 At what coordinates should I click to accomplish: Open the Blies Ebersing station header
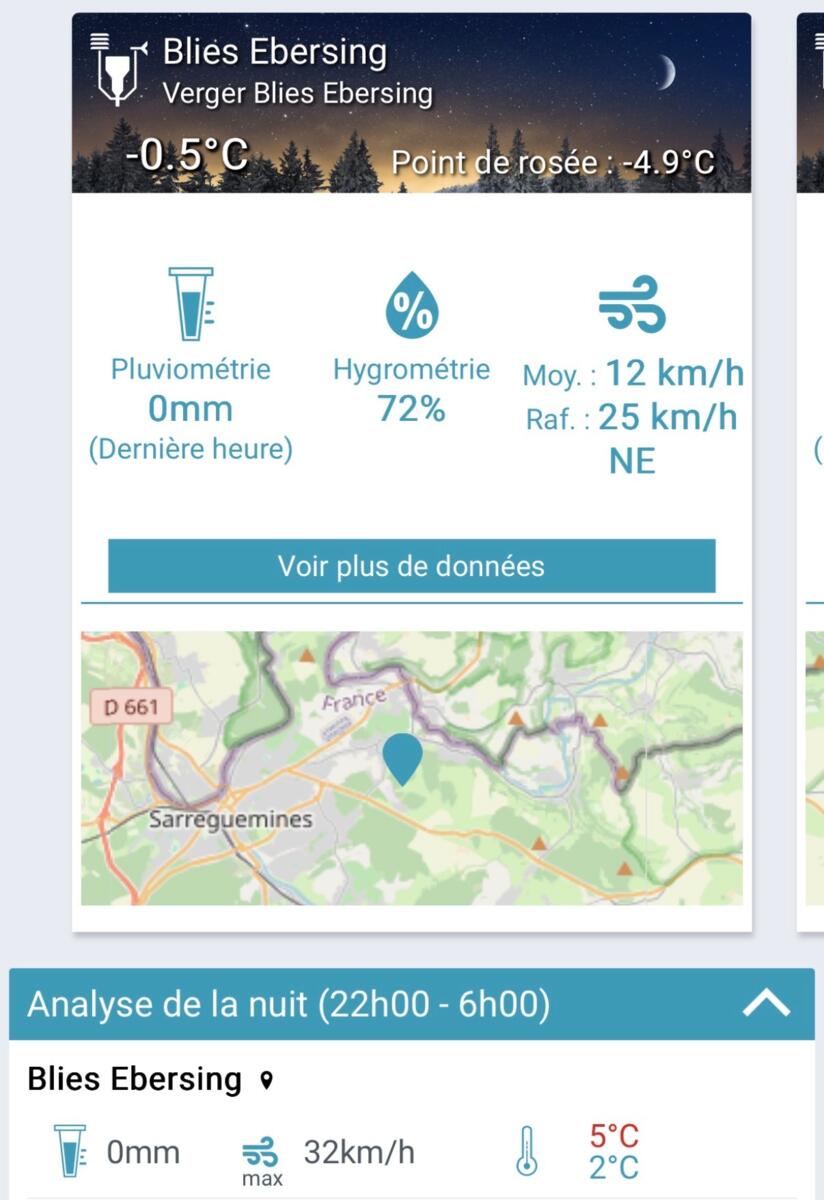[411, 103]
